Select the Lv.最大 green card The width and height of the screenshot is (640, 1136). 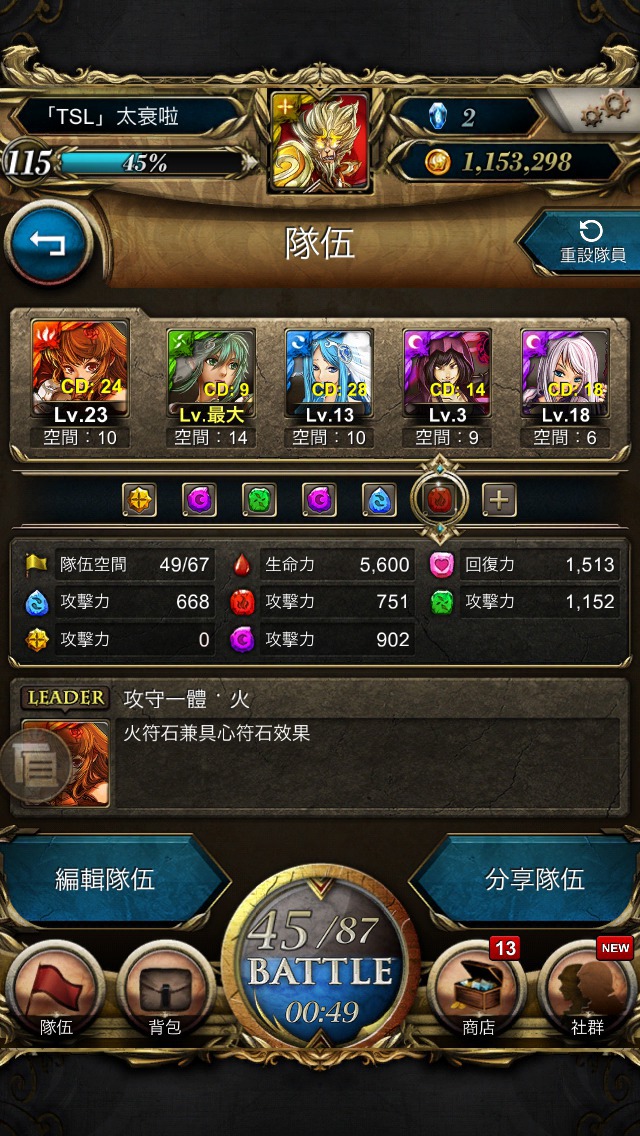coord(211,372)
